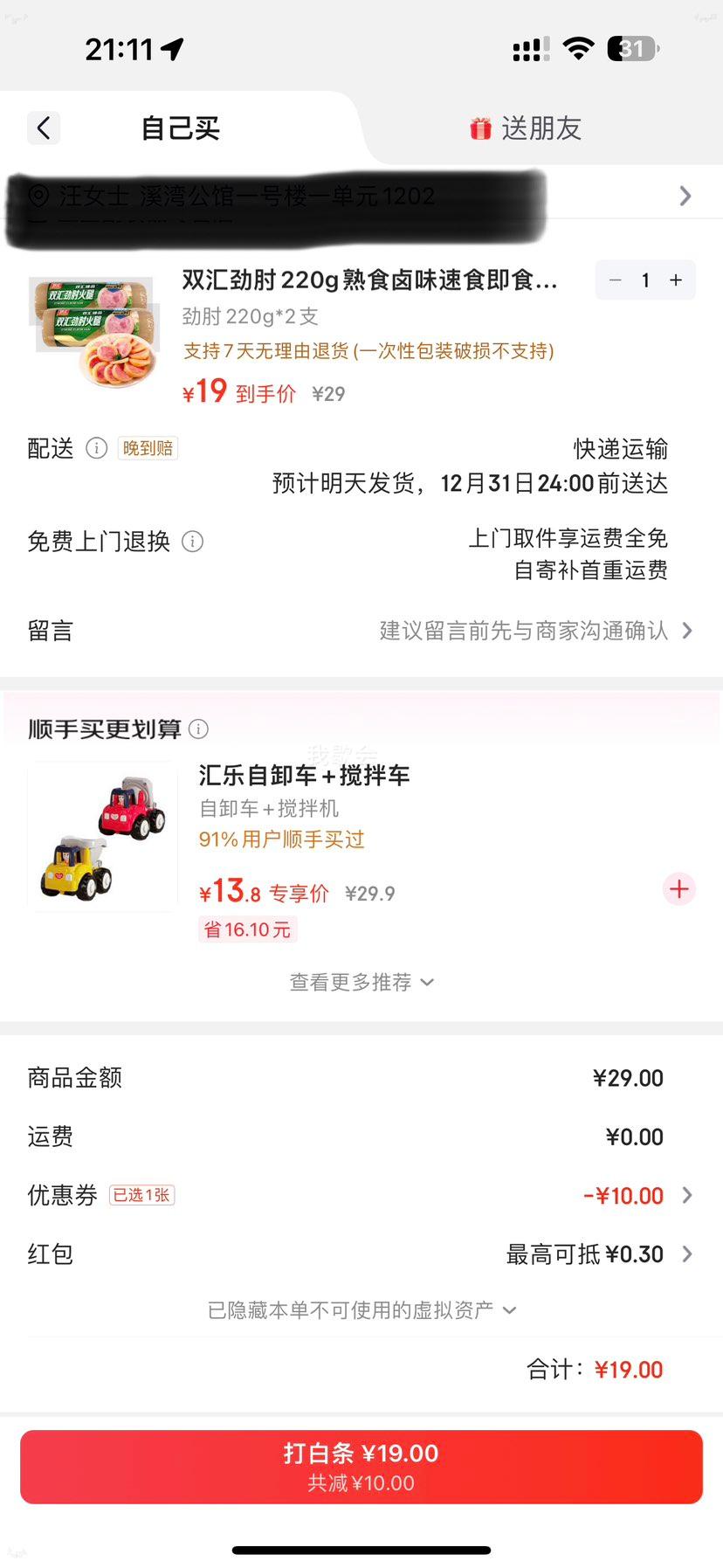
Task: Tap the info icon beside 免费上门退换
Action: (193, 542)
